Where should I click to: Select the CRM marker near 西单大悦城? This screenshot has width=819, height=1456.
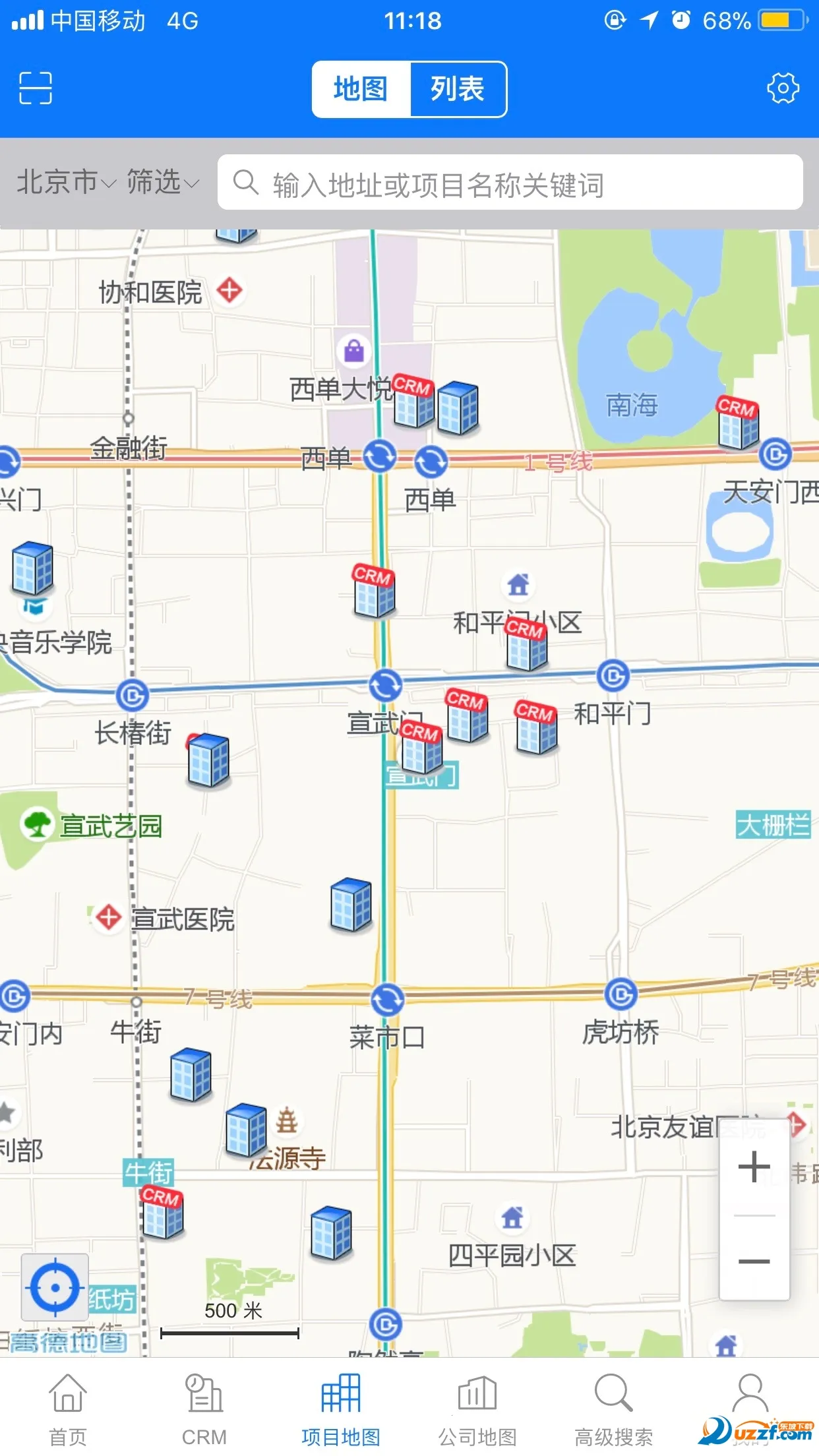(413, 406)
